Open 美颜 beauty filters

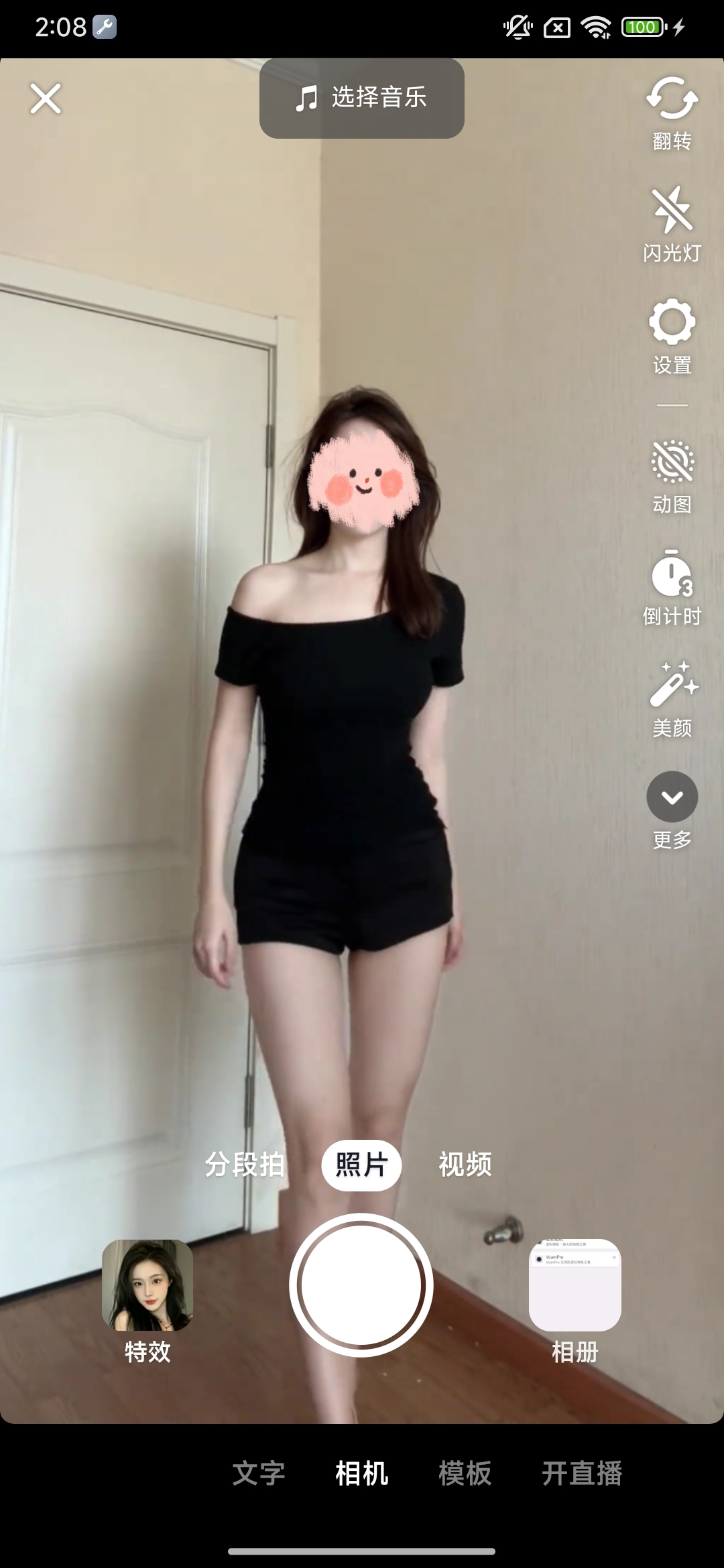click(x=672, y=698)
